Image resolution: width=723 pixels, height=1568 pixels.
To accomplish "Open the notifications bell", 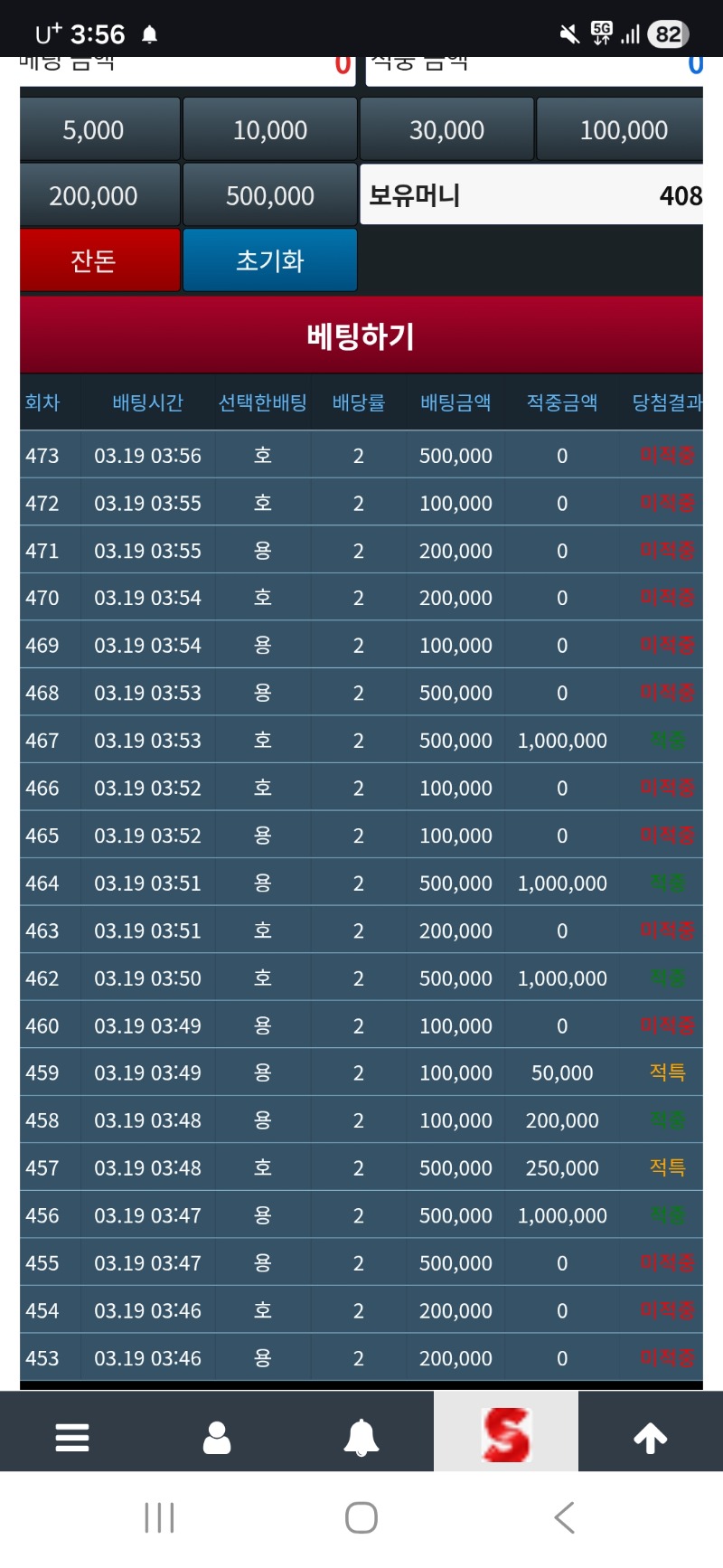I will click(x=361, y=1437).
